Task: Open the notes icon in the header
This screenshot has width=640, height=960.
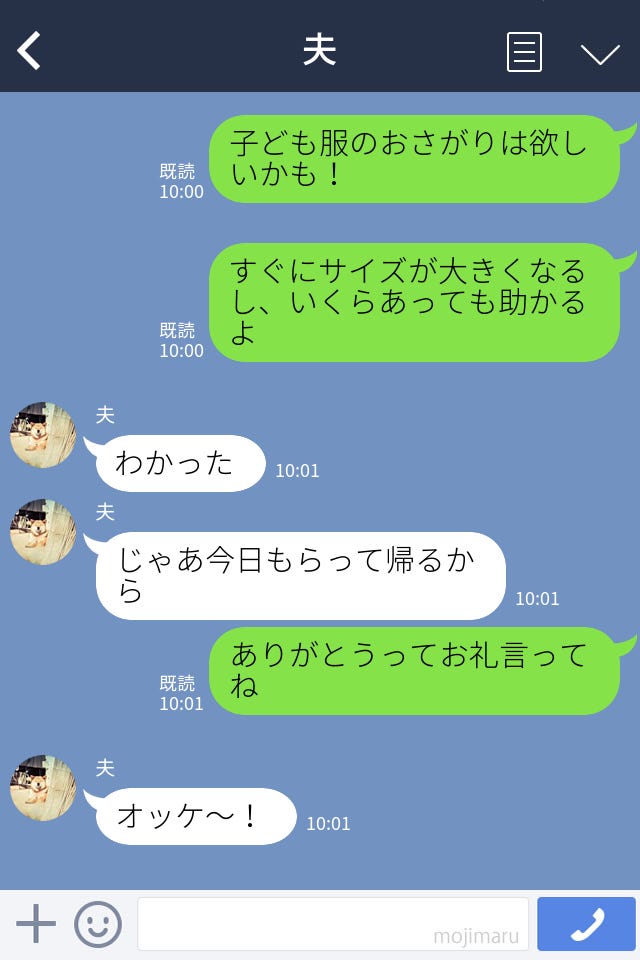Action: [x=524, y=52]
